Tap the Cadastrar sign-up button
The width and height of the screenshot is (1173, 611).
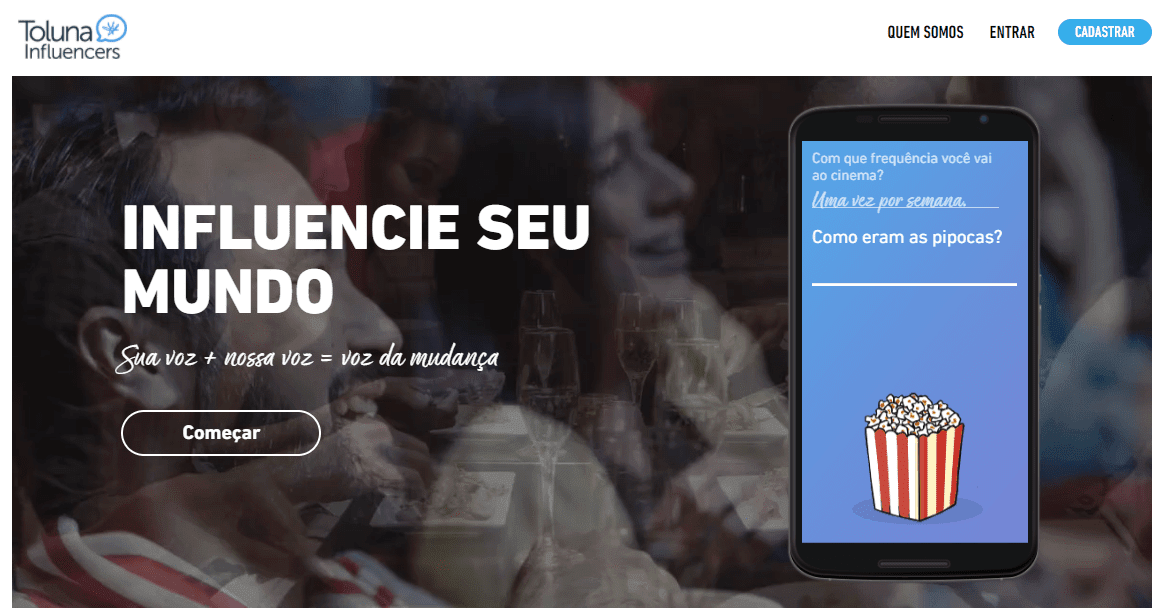point(1104,32)
